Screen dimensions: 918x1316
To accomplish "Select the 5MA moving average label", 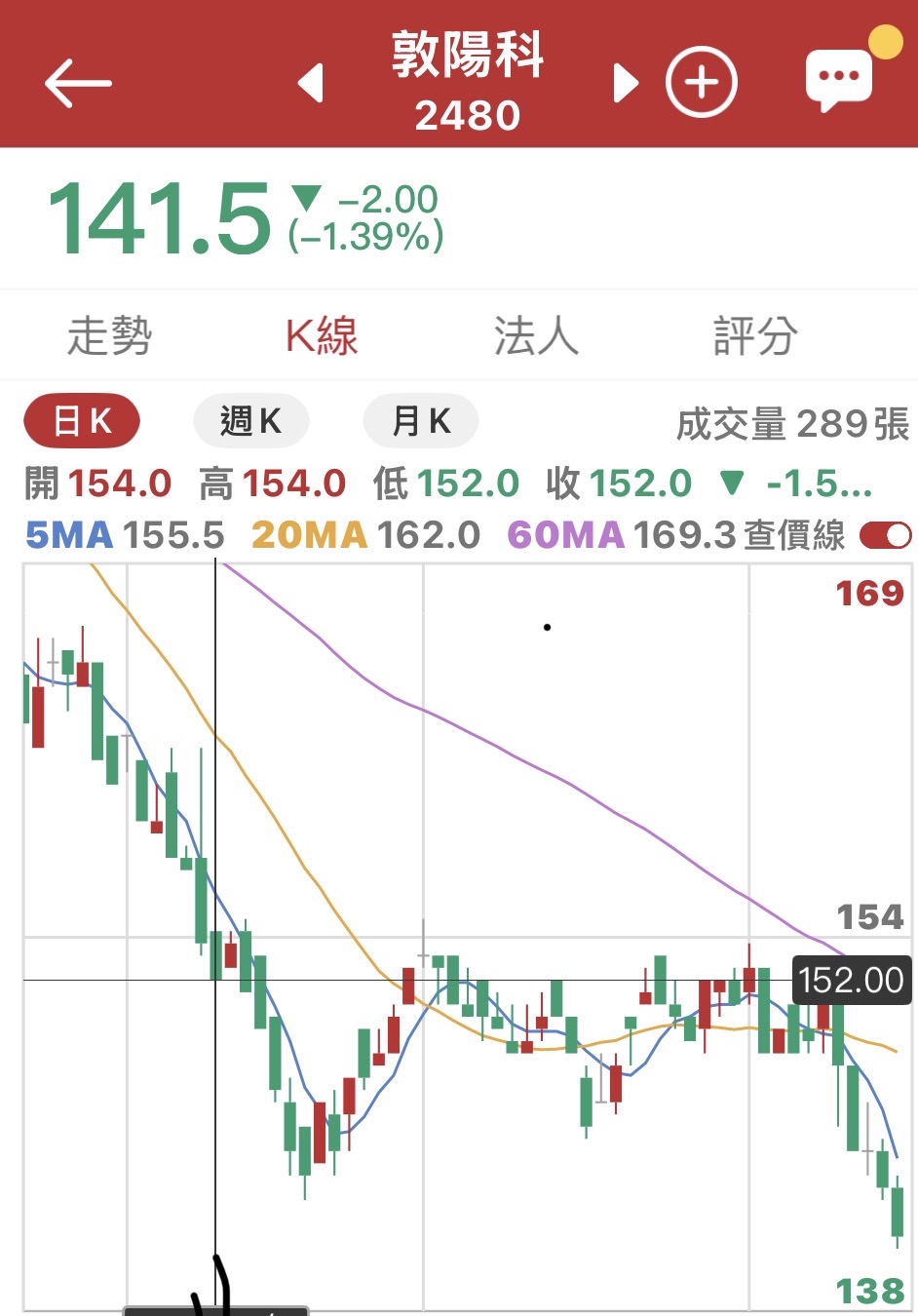I will tap(68, 535).
